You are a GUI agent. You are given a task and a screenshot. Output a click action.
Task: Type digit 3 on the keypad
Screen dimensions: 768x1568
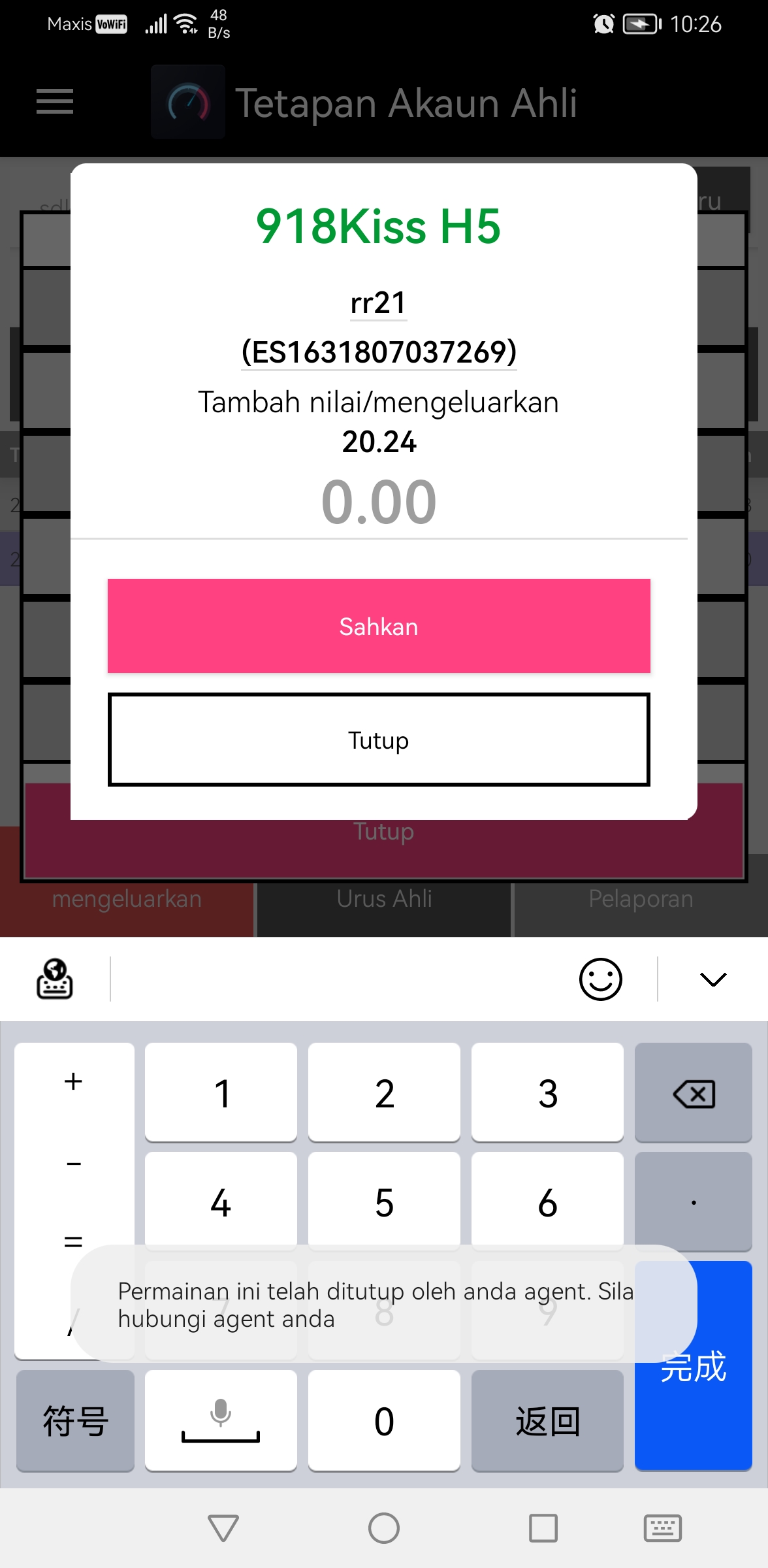tap(547, 1092)
